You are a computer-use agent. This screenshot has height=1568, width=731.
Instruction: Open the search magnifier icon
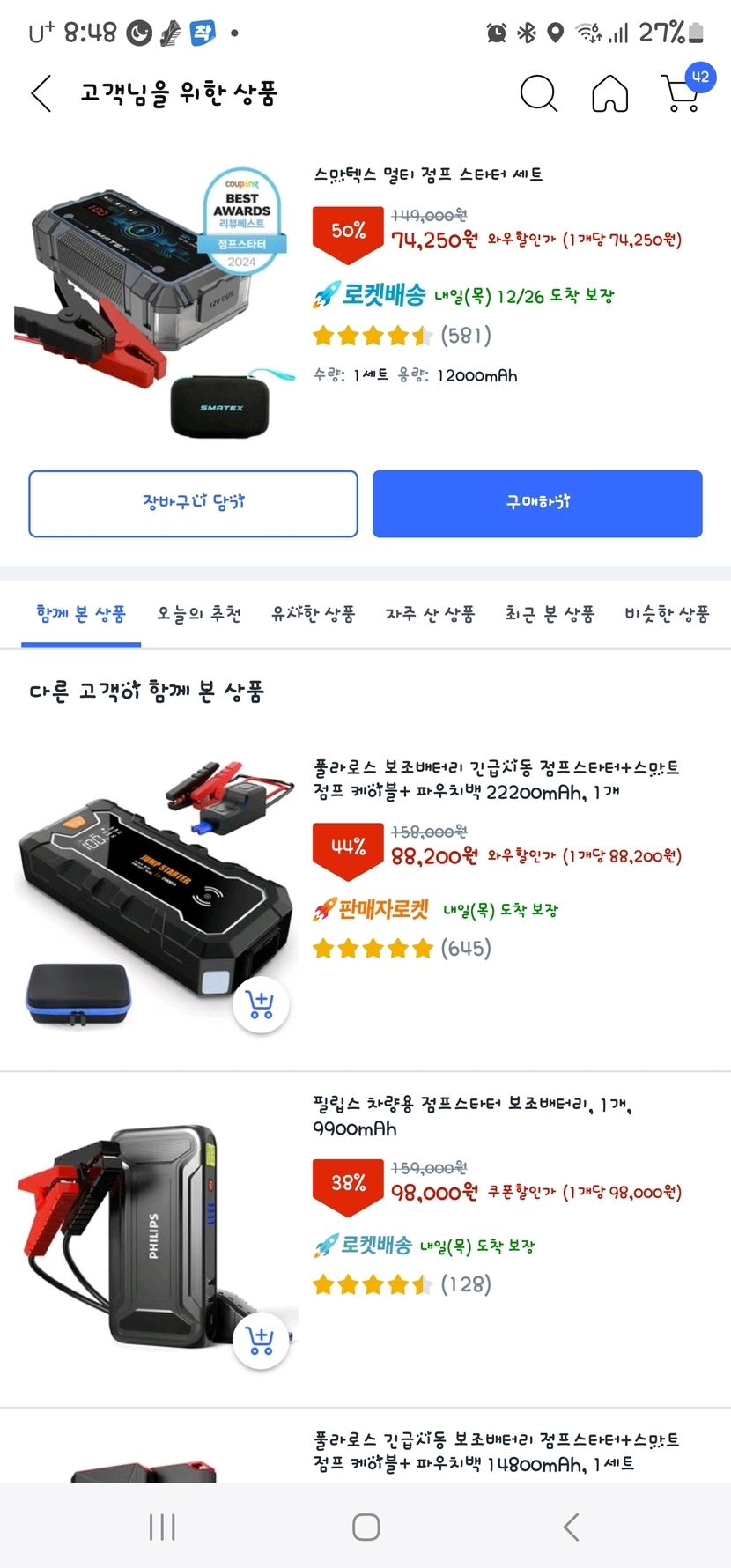click(538, 92)
